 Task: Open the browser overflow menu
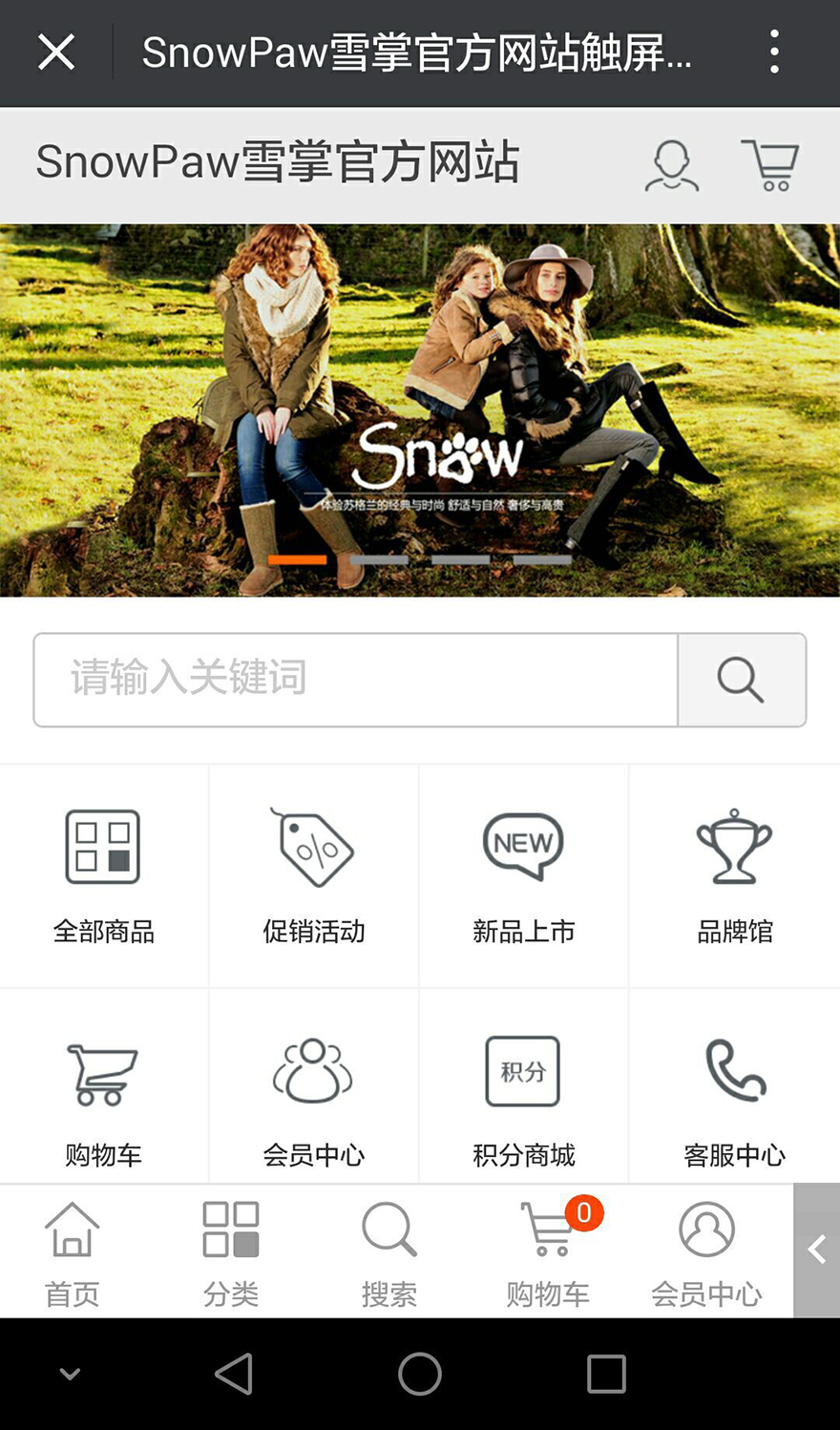pos(774,53)
